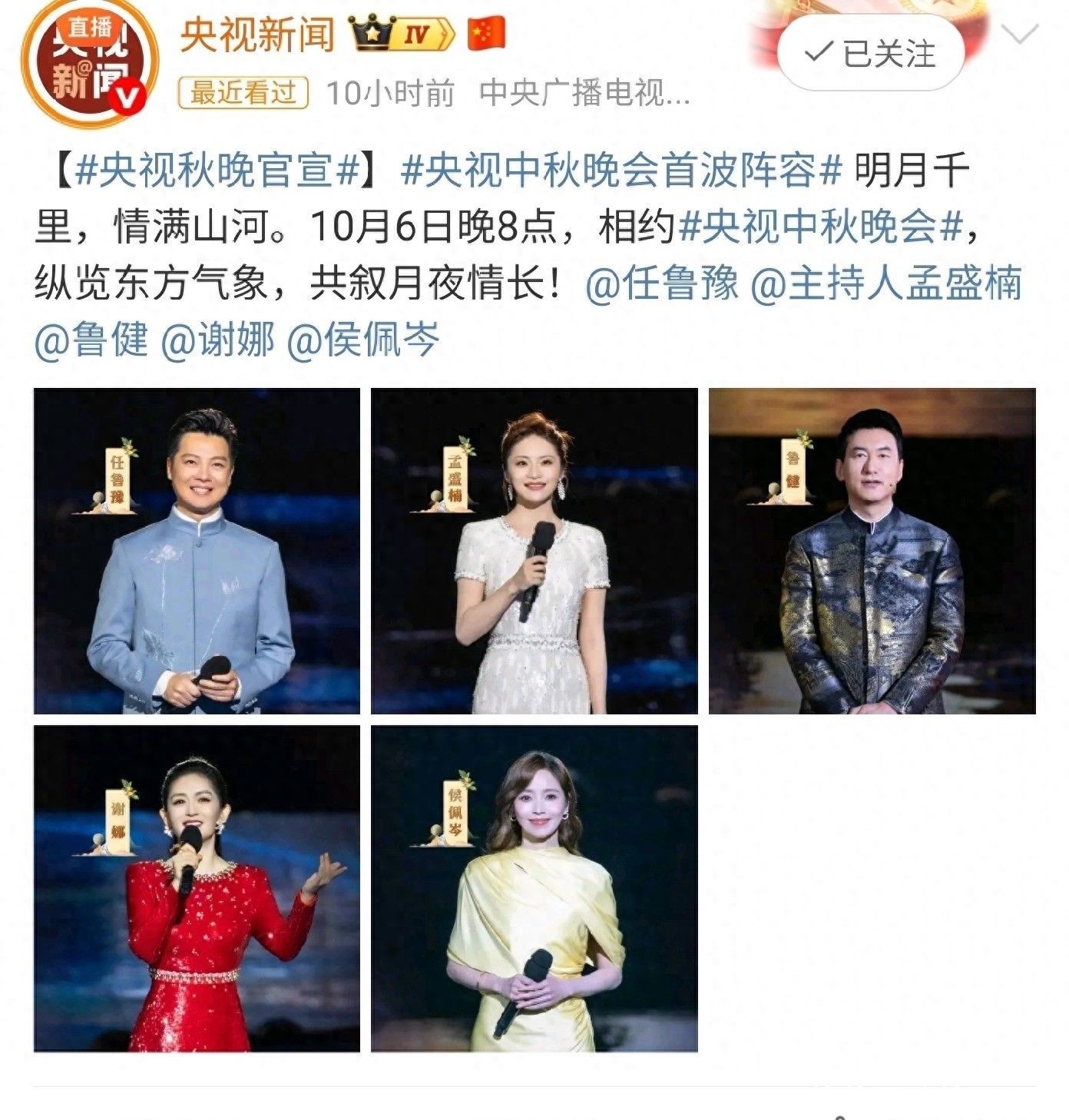Image resolution: width=1069 pixels, height=1120 pixels.
Task: Open hashtag #央视中秋晚会首波阵容#
Action: click(x=621, y=171)
